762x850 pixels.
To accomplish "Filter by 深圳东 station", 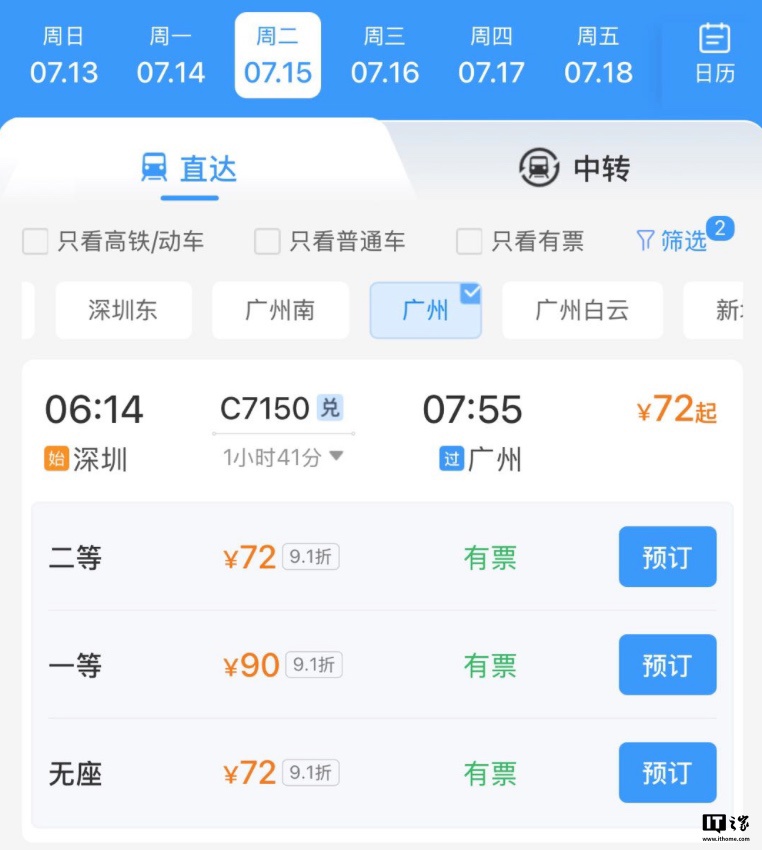I will point(123,310).
